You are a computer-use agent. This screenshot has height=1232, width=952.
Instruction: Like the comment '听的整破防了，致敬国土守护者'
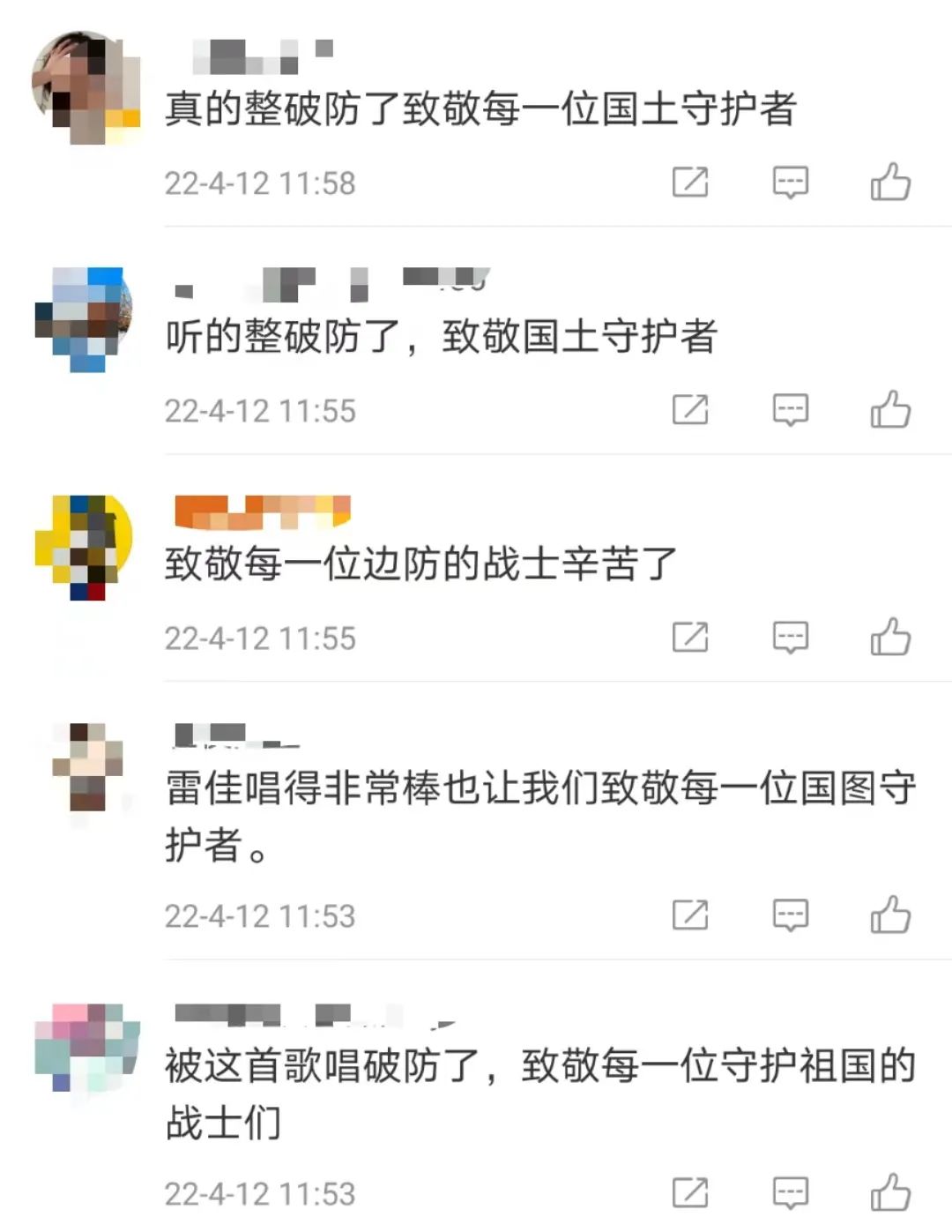pyautogui.click(x=890, y=410)
